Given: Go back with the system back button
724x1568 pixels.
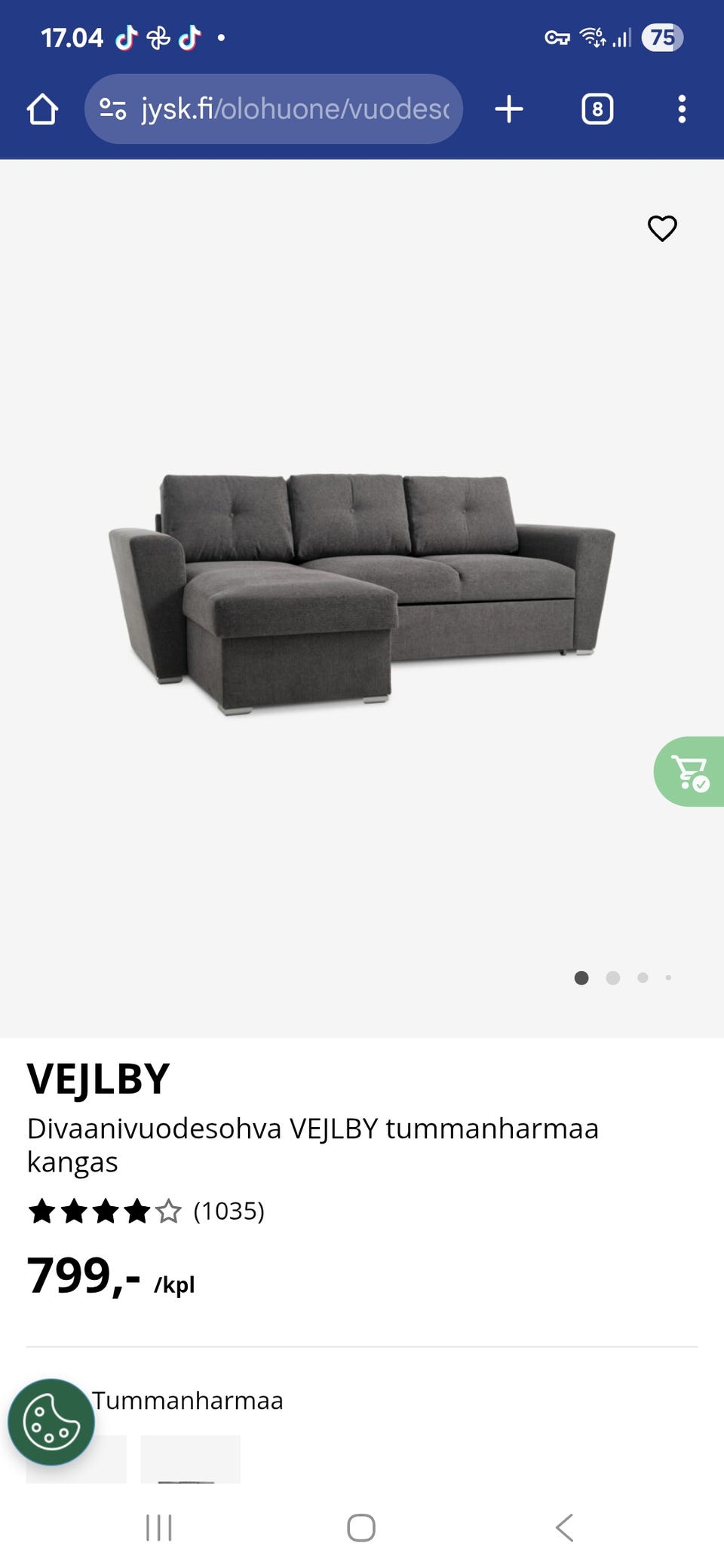Looking at the screenshot, I should pyautogui.click(x=564, y=1528).
